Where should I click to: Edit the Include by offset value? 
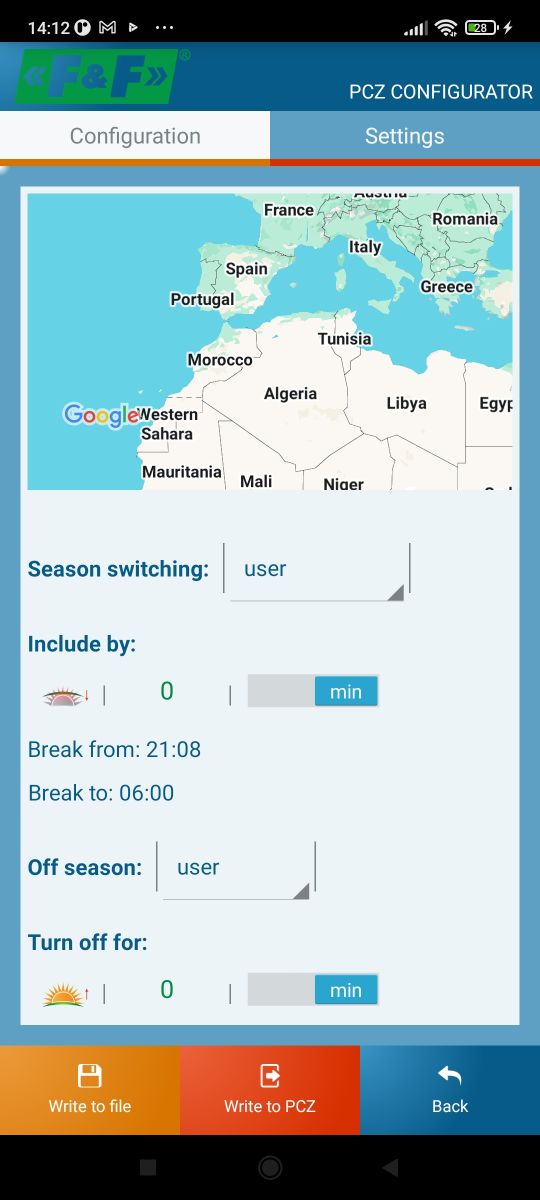167,691
